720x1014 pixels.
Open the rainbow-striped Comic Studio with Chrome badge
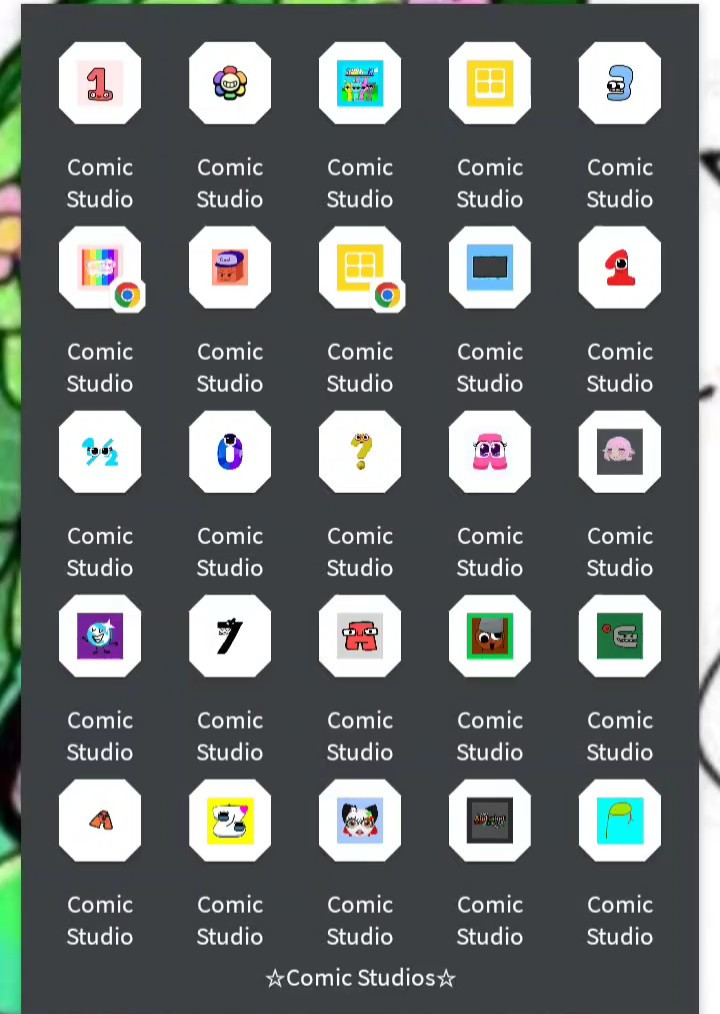[x=100, y=268]
